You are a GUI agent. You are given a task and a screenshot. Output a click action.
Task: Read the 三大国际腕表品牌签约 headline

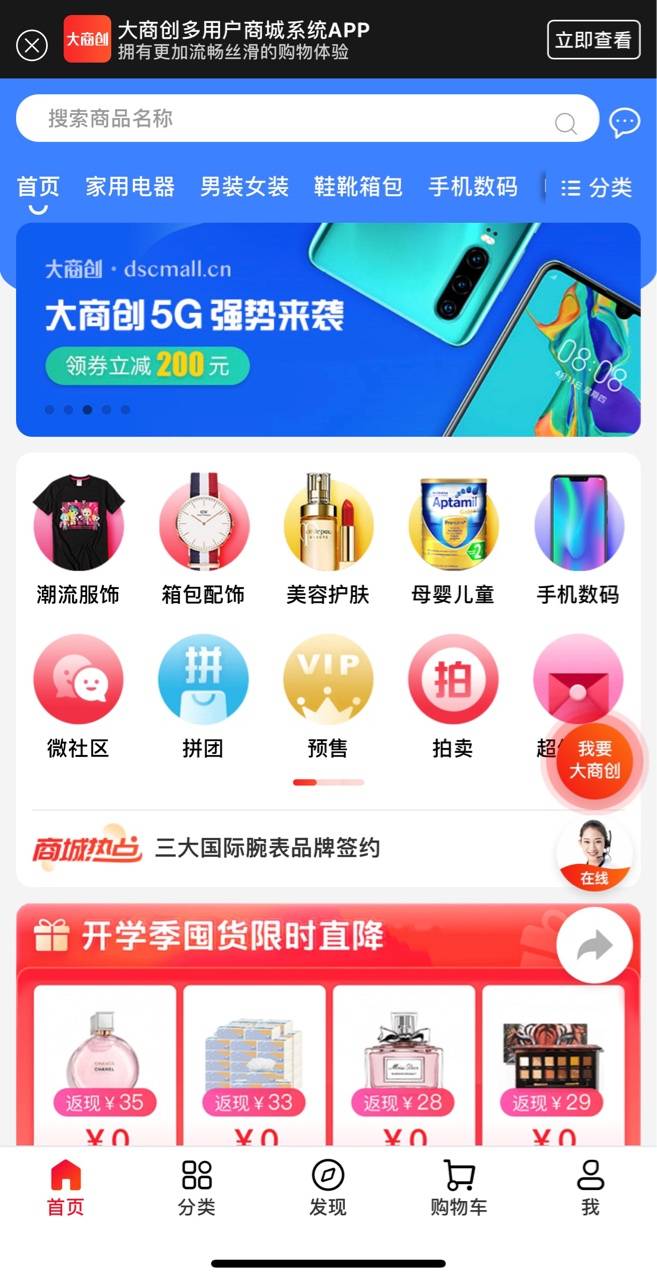tap(267, 848)
